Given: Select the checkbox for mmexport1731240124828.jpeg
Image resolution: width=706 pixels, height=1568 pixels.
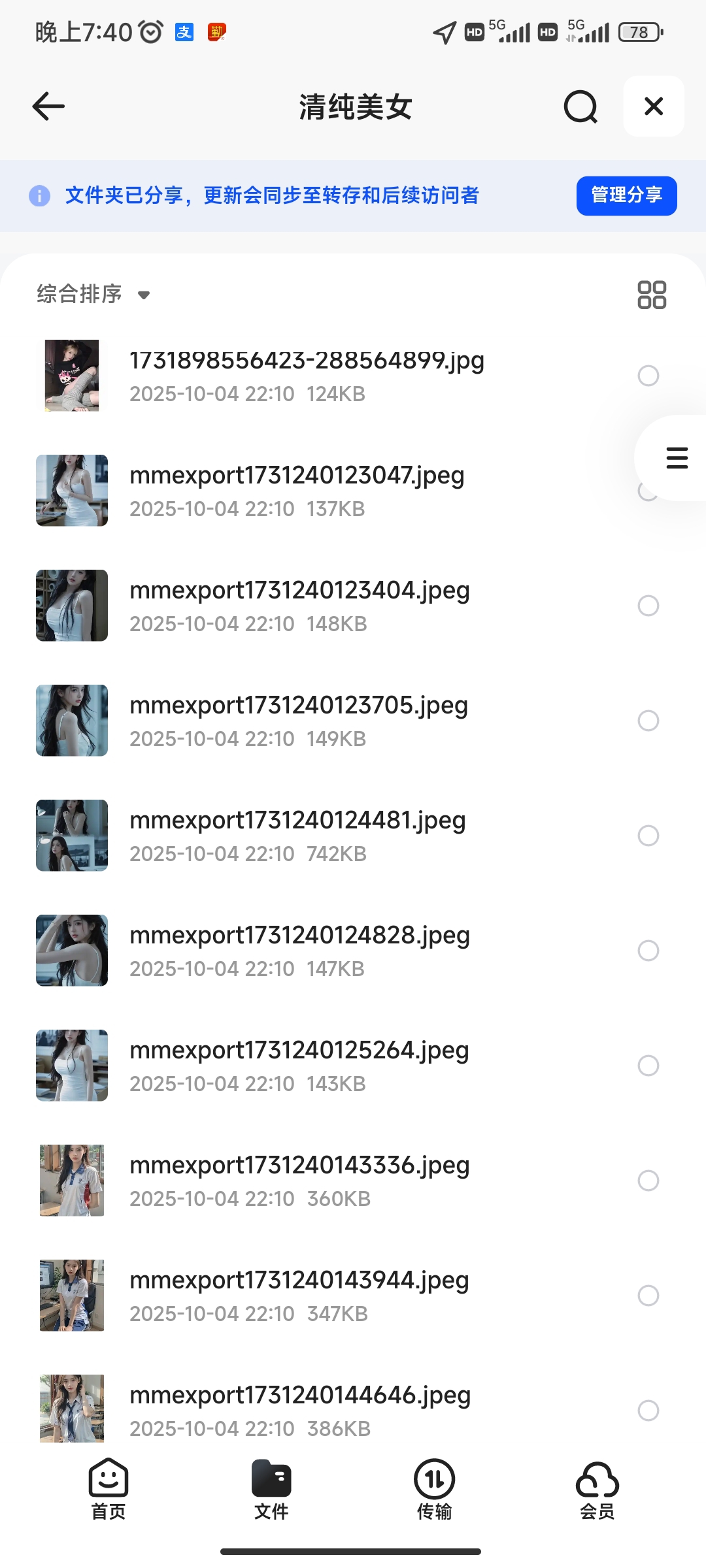Looking at the screenshot, I should (648, 951).
